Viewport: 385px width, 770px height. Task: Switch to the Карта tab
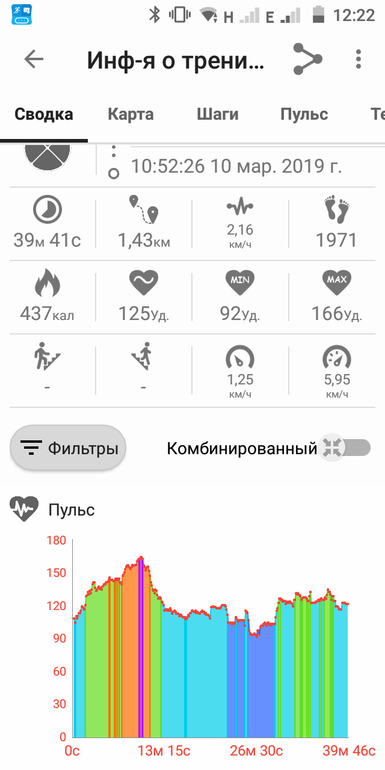tap(131, 114)
